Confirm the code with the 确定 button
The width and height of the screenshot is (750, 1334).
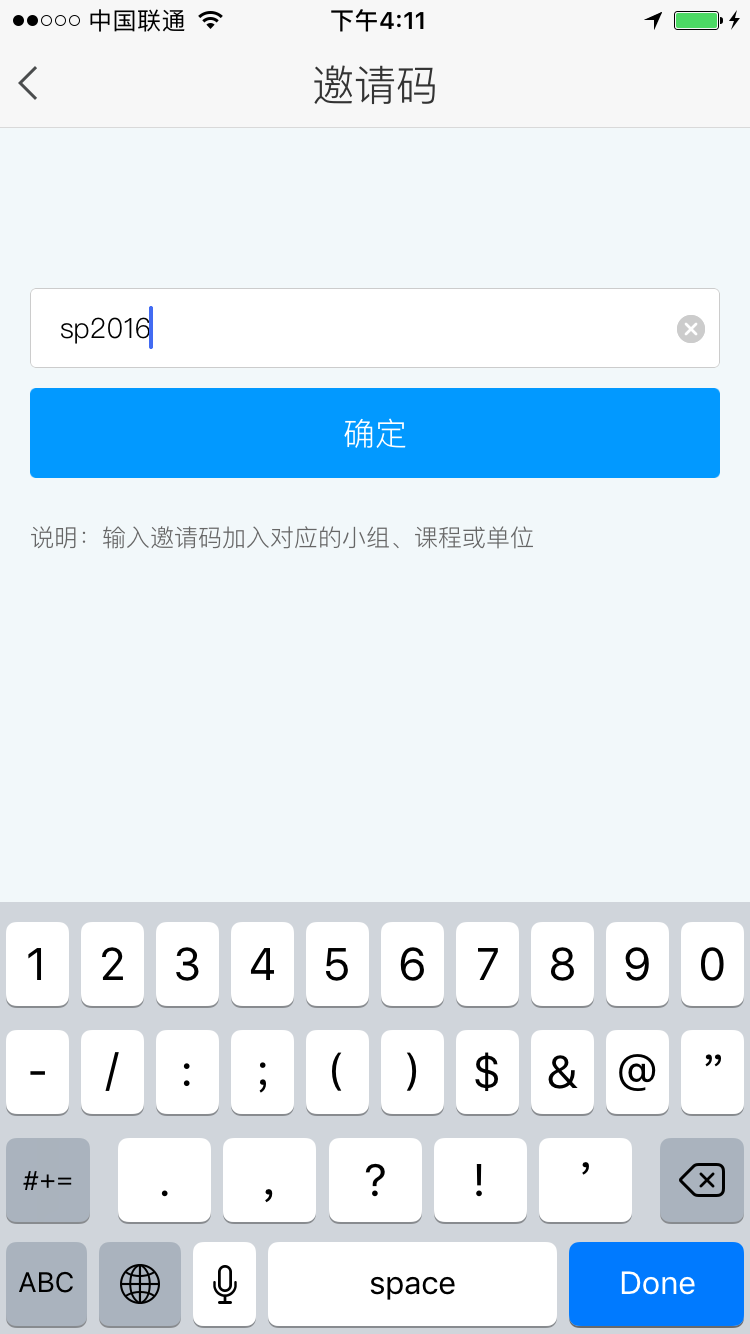pyautogui.click(x=375, y=433)
